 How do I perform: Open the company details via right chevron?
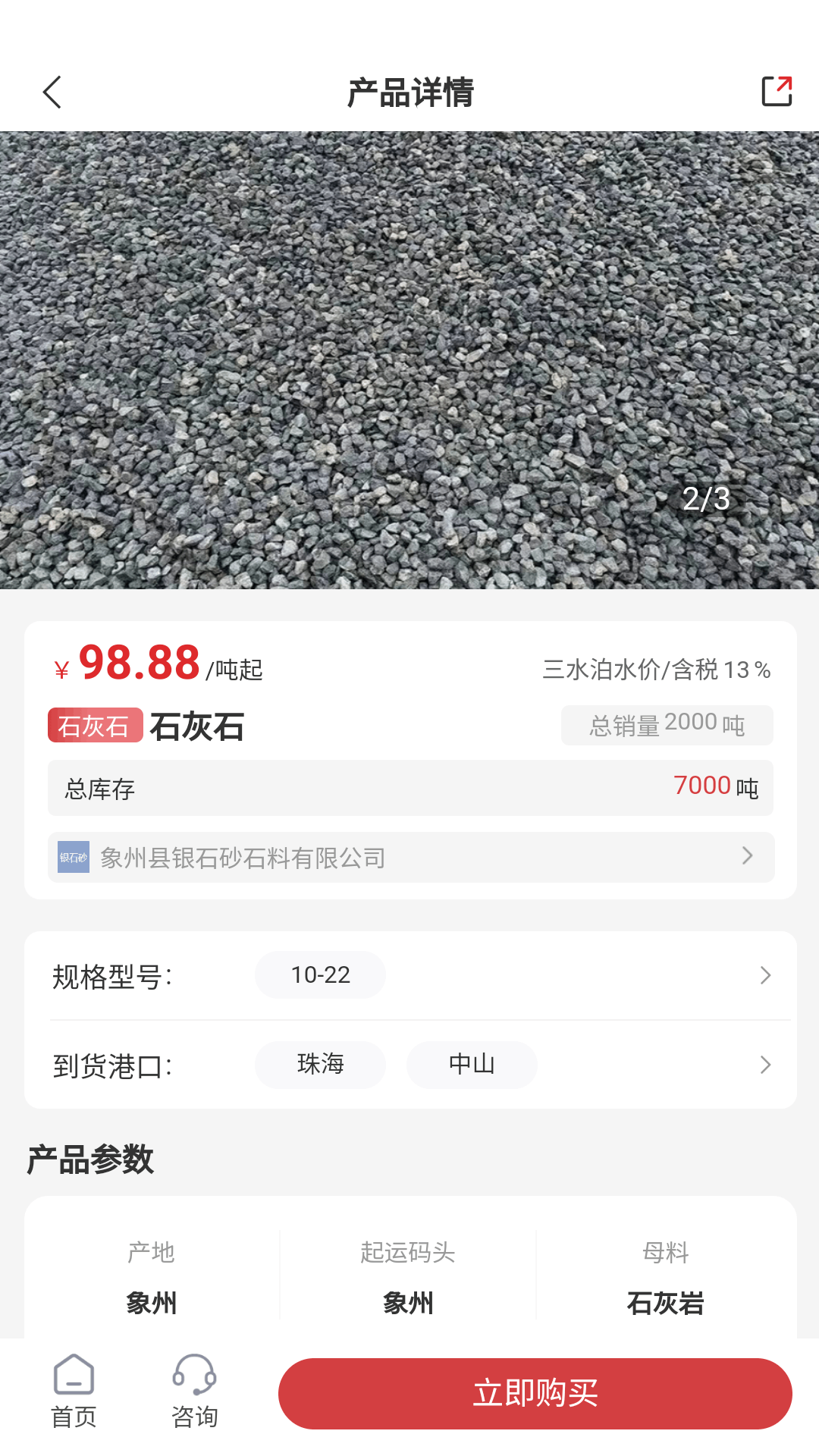(747, 856)
